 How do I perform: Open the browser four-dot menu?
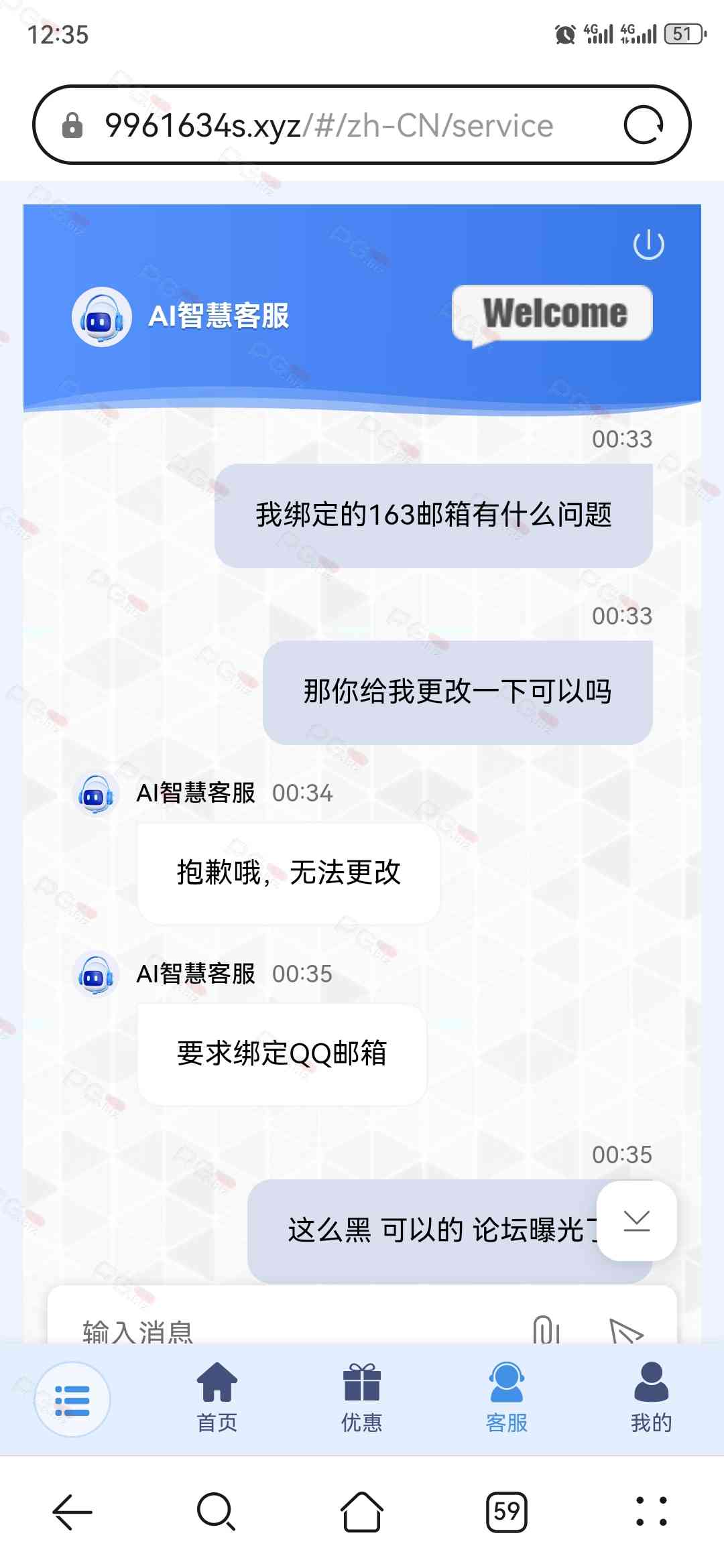pyautogui.click(x=651, y=1512)
